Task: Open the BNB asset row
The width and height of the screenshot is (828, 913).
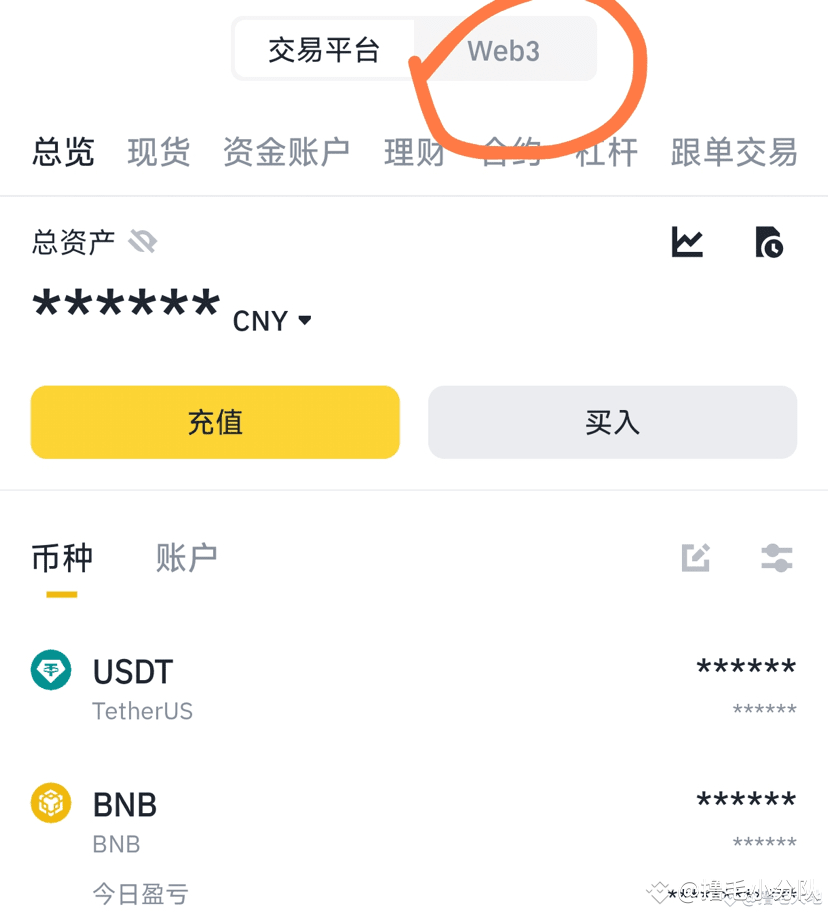Action: point(413,819)
